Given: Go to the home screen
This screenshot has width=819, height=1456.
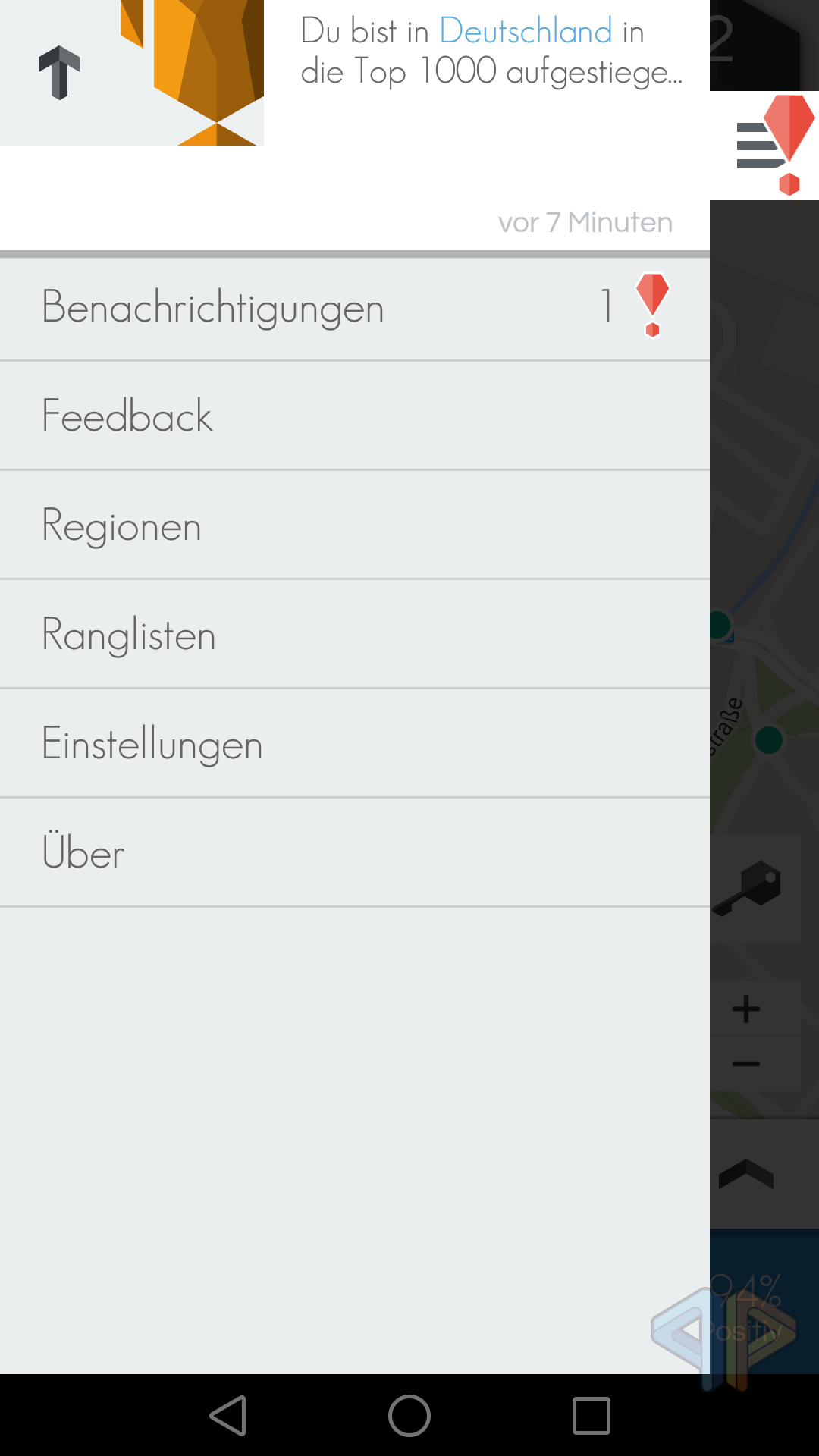Looking at the screenshot, I should tap(409, 1415).
